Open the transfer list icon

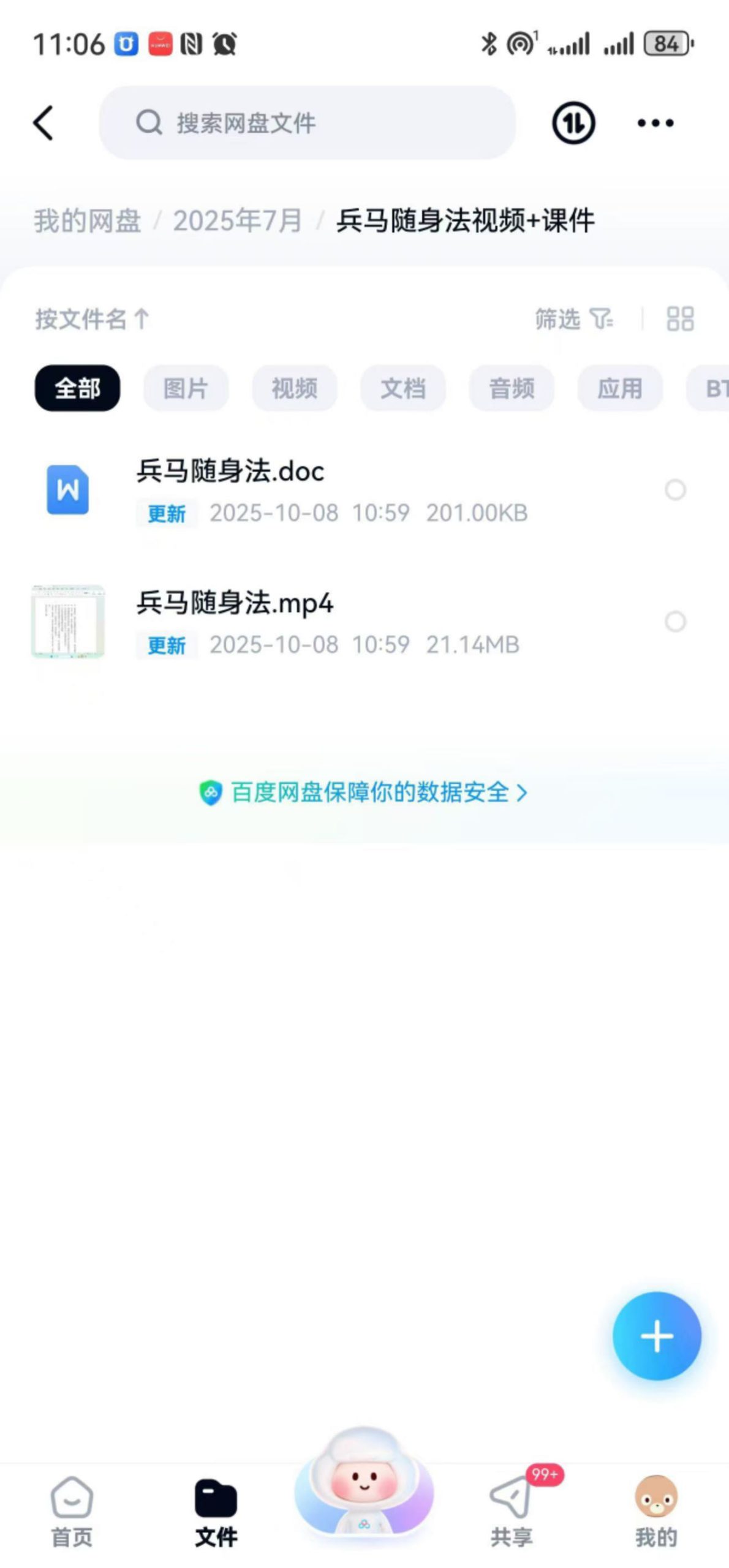point(573,123)
